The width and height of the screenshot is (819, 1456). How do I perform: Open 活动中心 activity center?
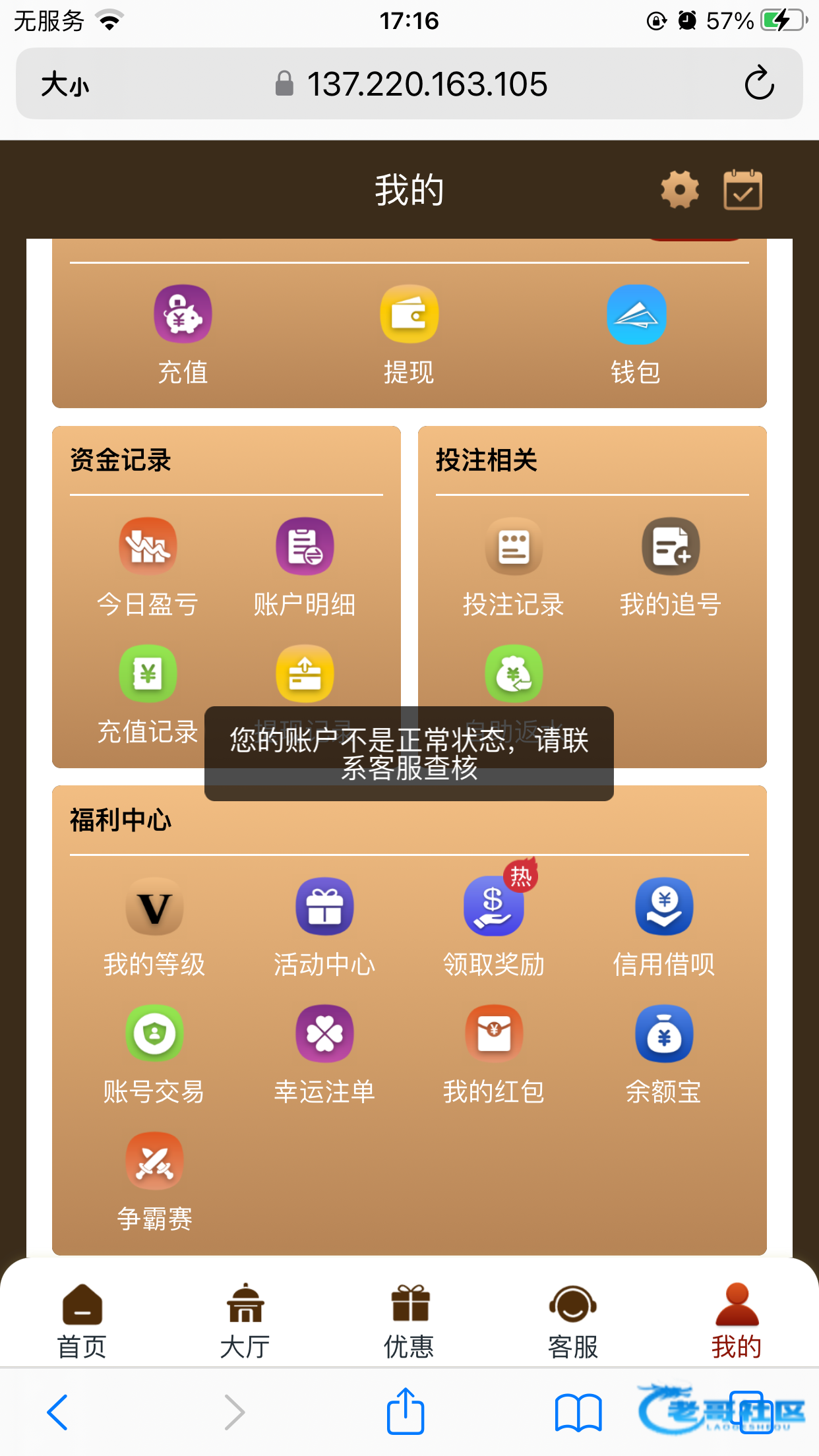[x=324, y=928]
